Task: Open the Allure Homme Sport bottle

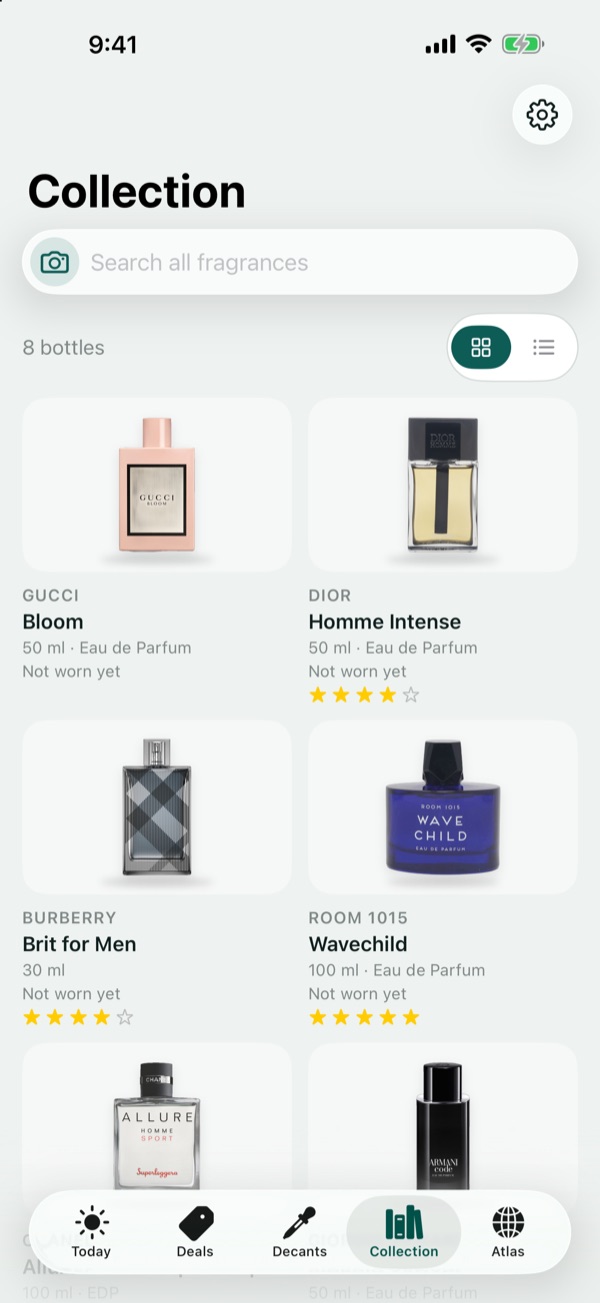Action: pos(157,1118)
